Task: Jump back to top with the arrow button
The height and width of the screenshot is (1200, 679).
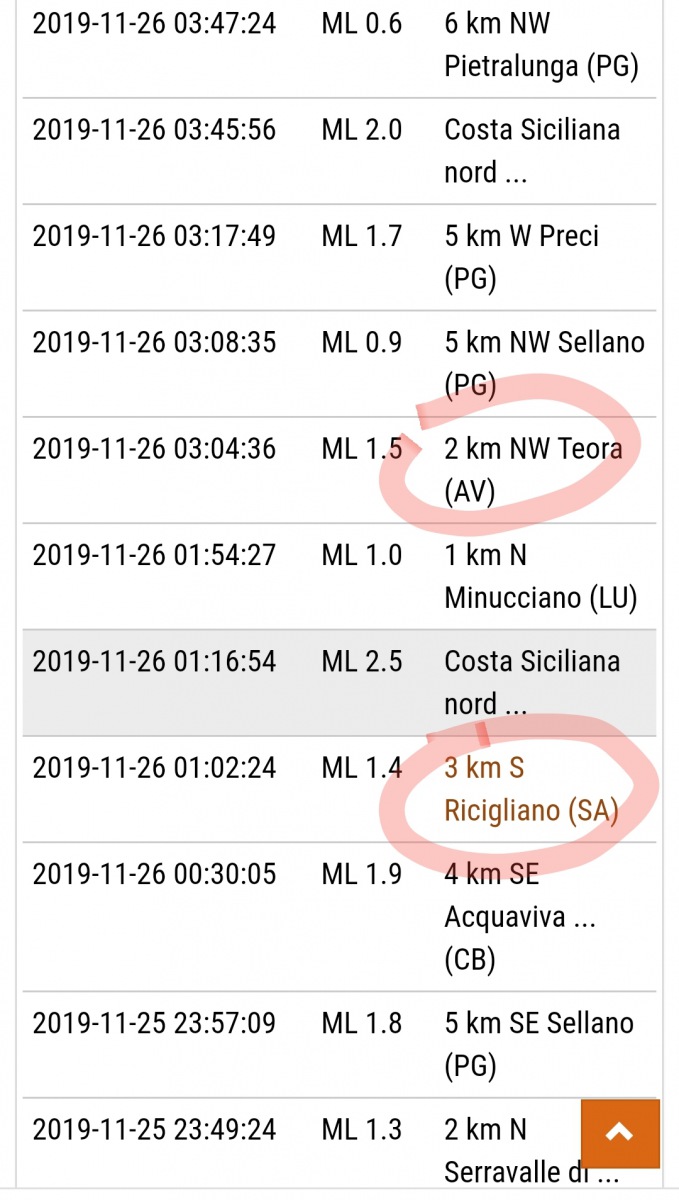Action: point(620,1133)
